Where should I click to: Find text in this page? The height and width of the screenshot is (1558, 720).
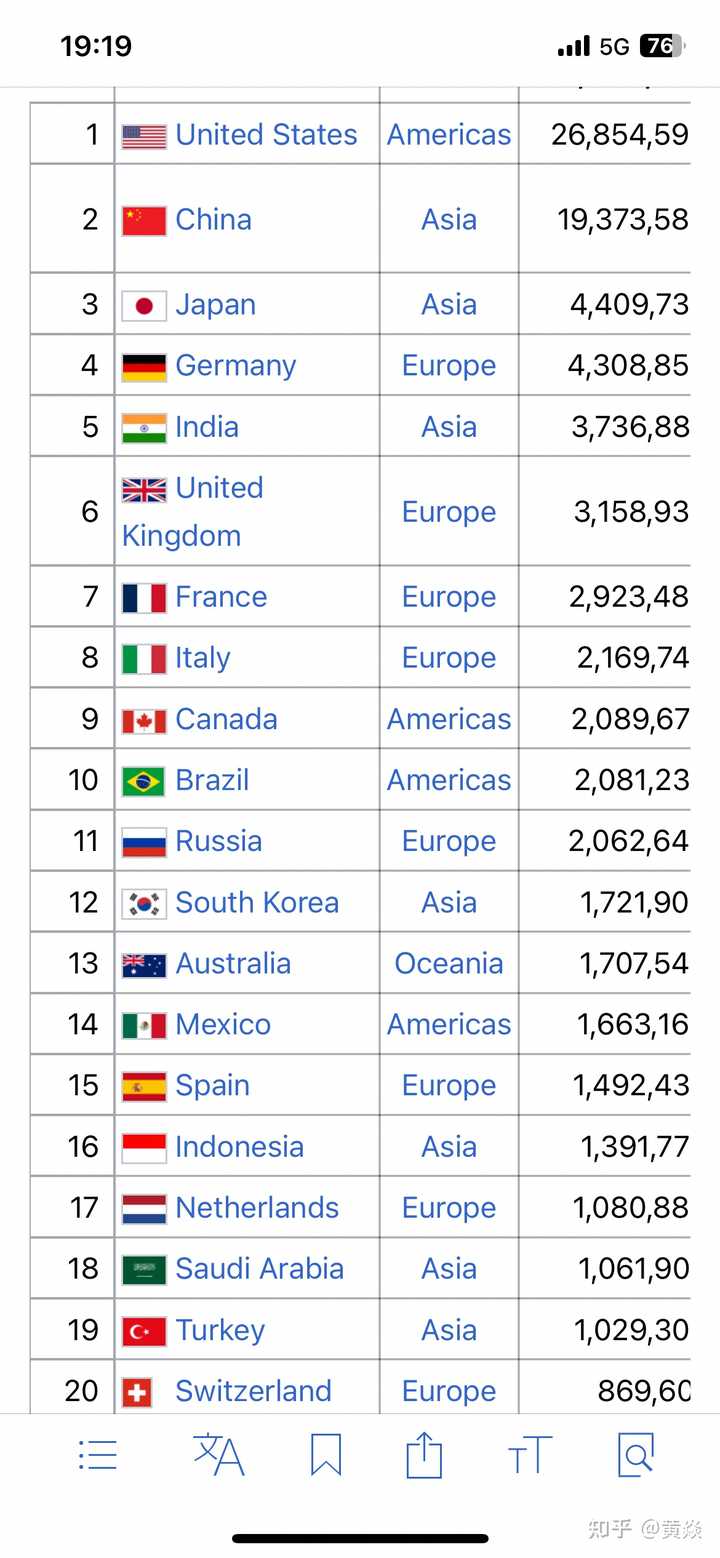click(x=636, y=1455)
